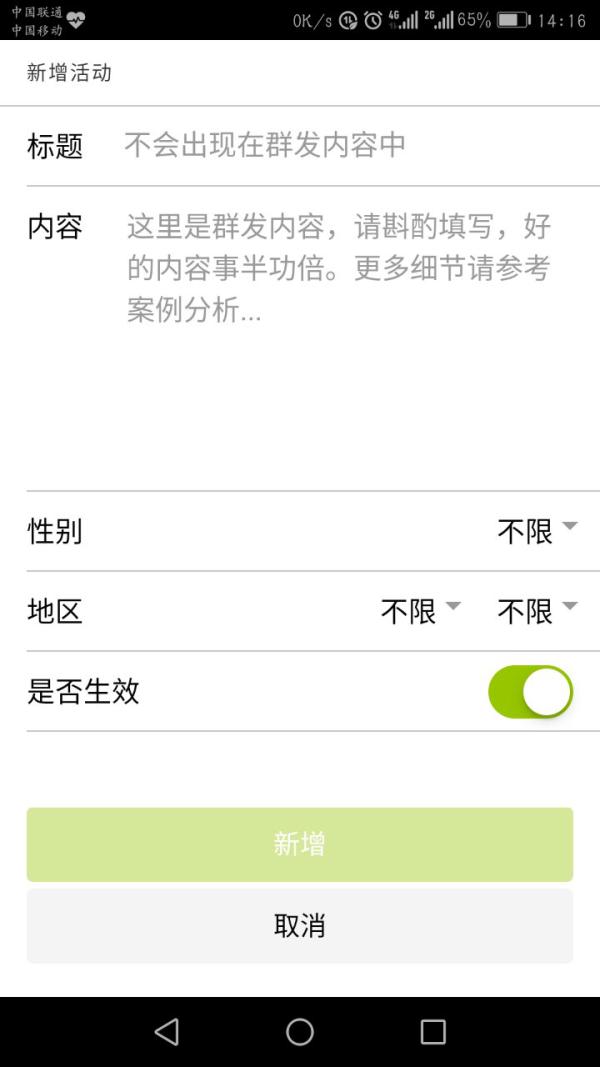The image size is (600, 1067).
Task: Open the 性别 gender dropdown
Action: coord(537,531)
